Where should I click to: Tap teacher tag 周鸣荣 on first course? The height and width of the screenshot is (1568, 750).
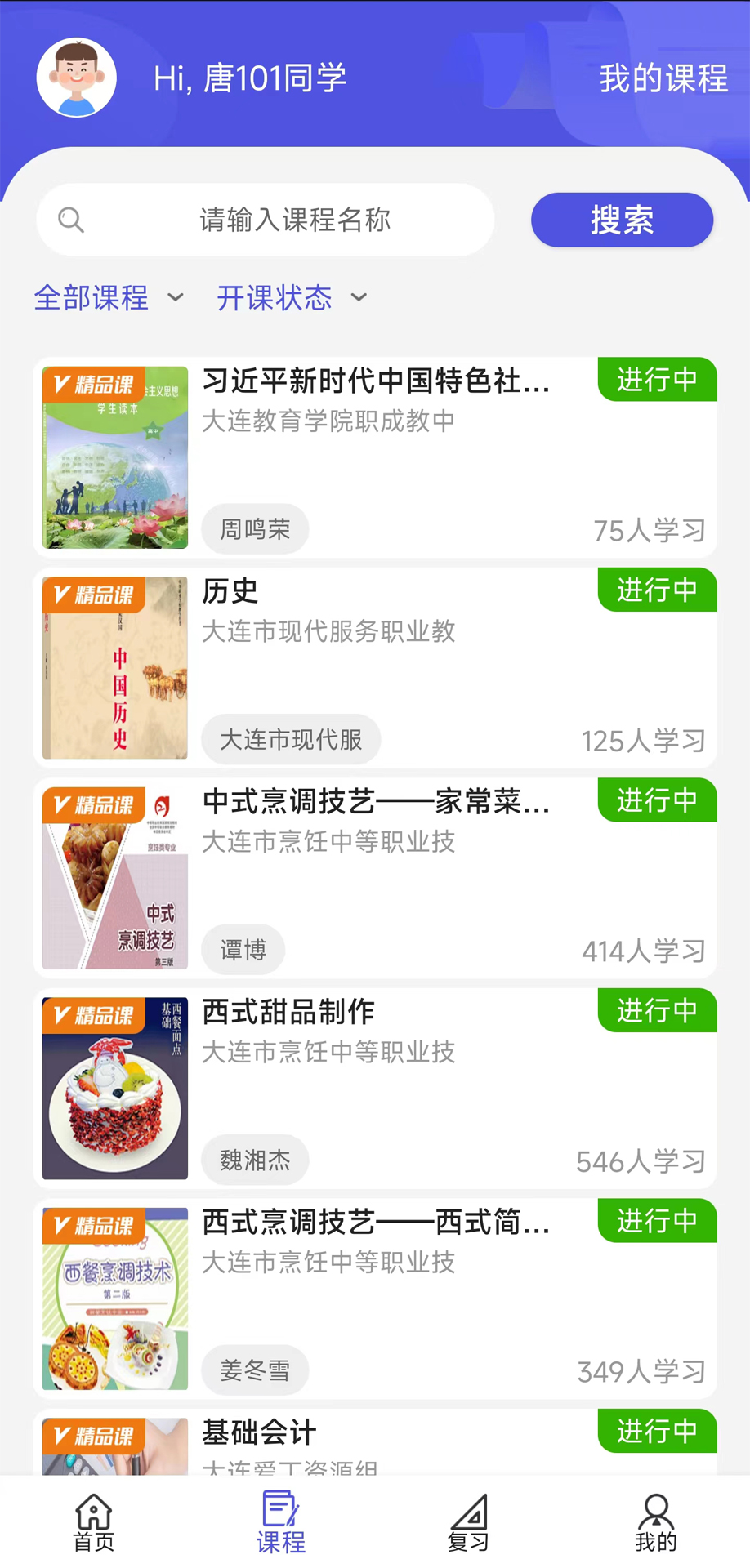coord(255,529)
